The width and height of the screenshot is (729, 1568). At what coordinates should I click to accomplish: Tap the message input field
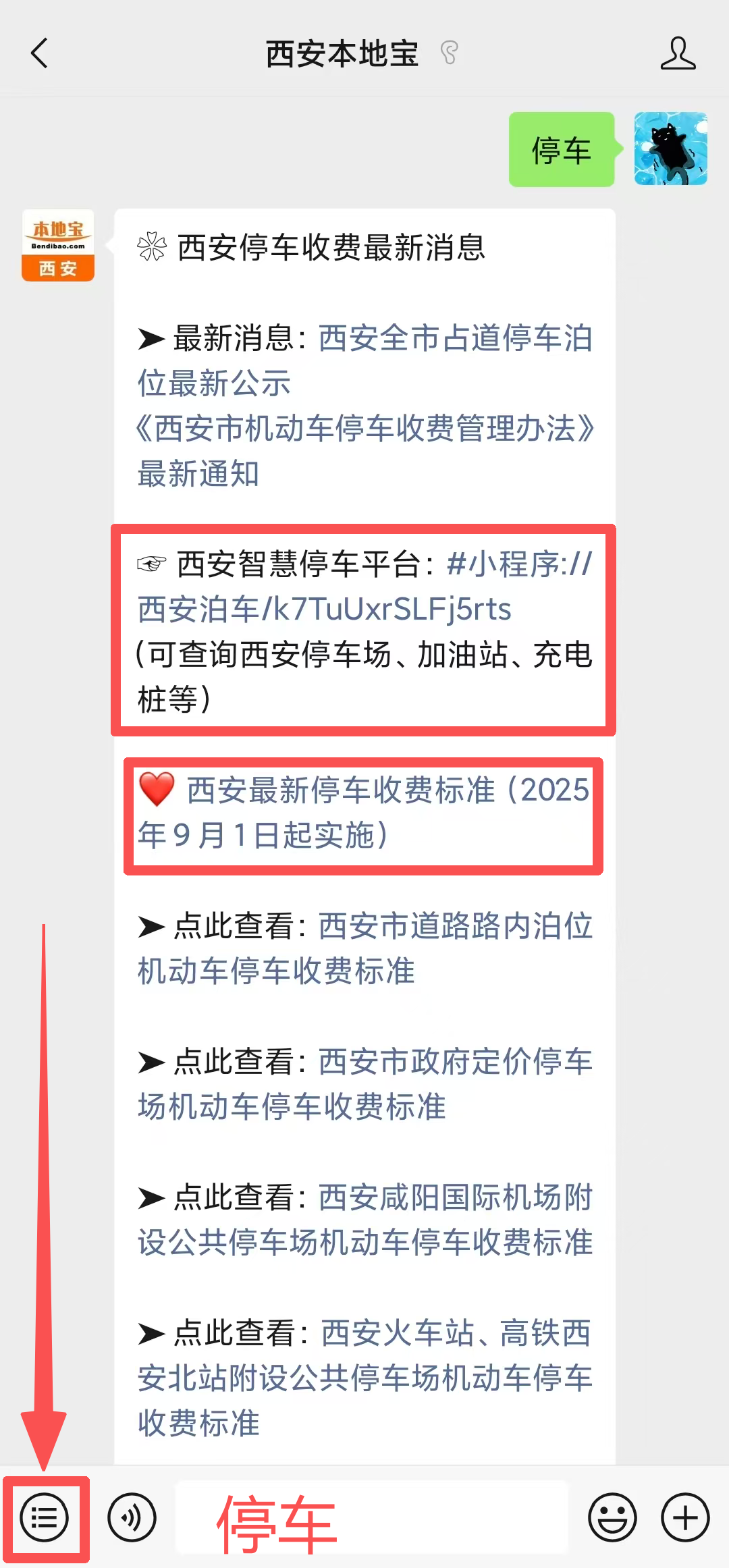click(x=371, y=1518)
